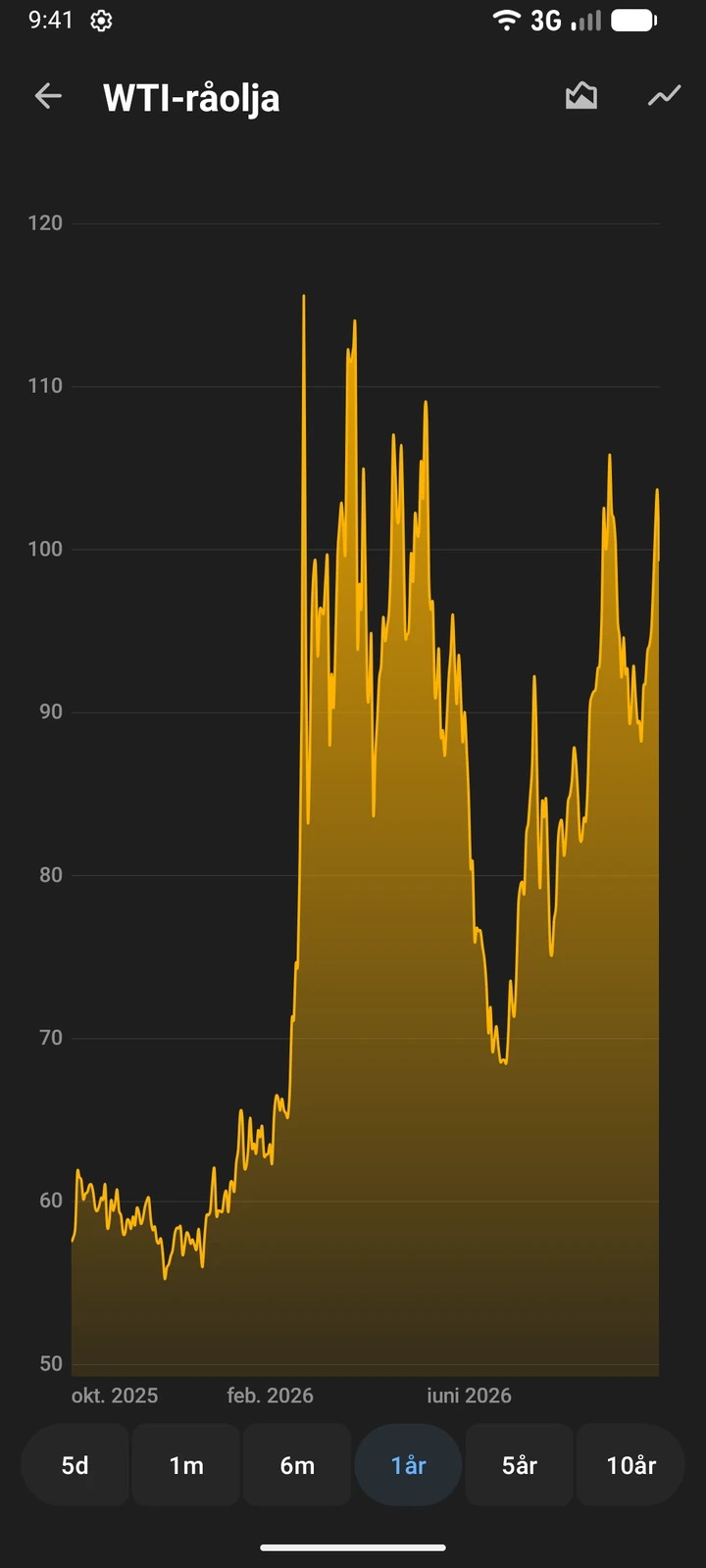Choose the 1år range
The height and width of the screenshot is (1568, 706).
point(408,1465)
